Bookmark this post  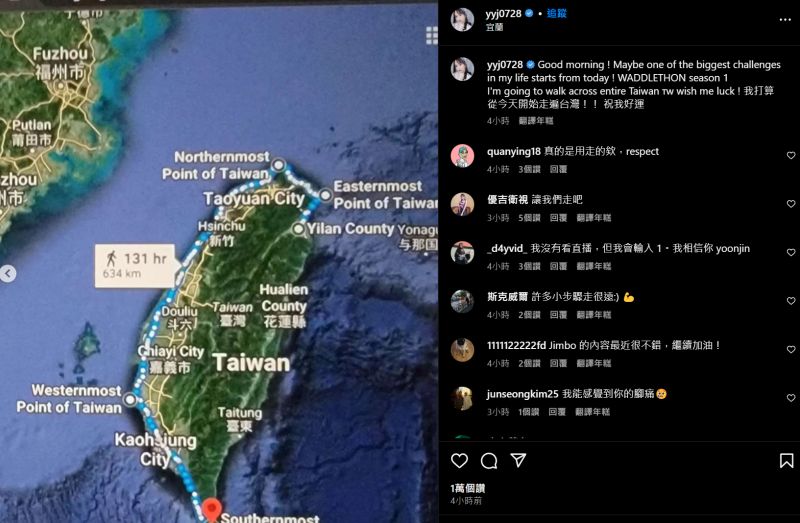pos(786,461)
